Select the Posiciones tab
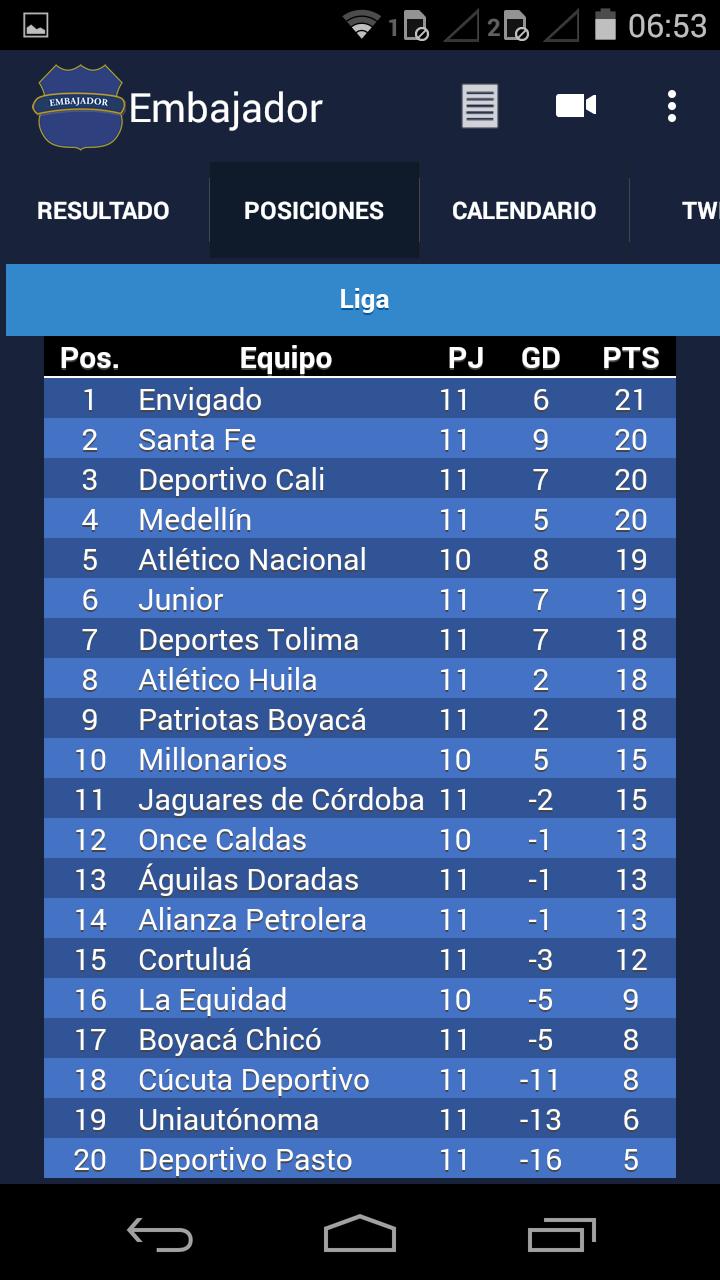This screenshot has width=720, height=1280. (x=314, y=211)
